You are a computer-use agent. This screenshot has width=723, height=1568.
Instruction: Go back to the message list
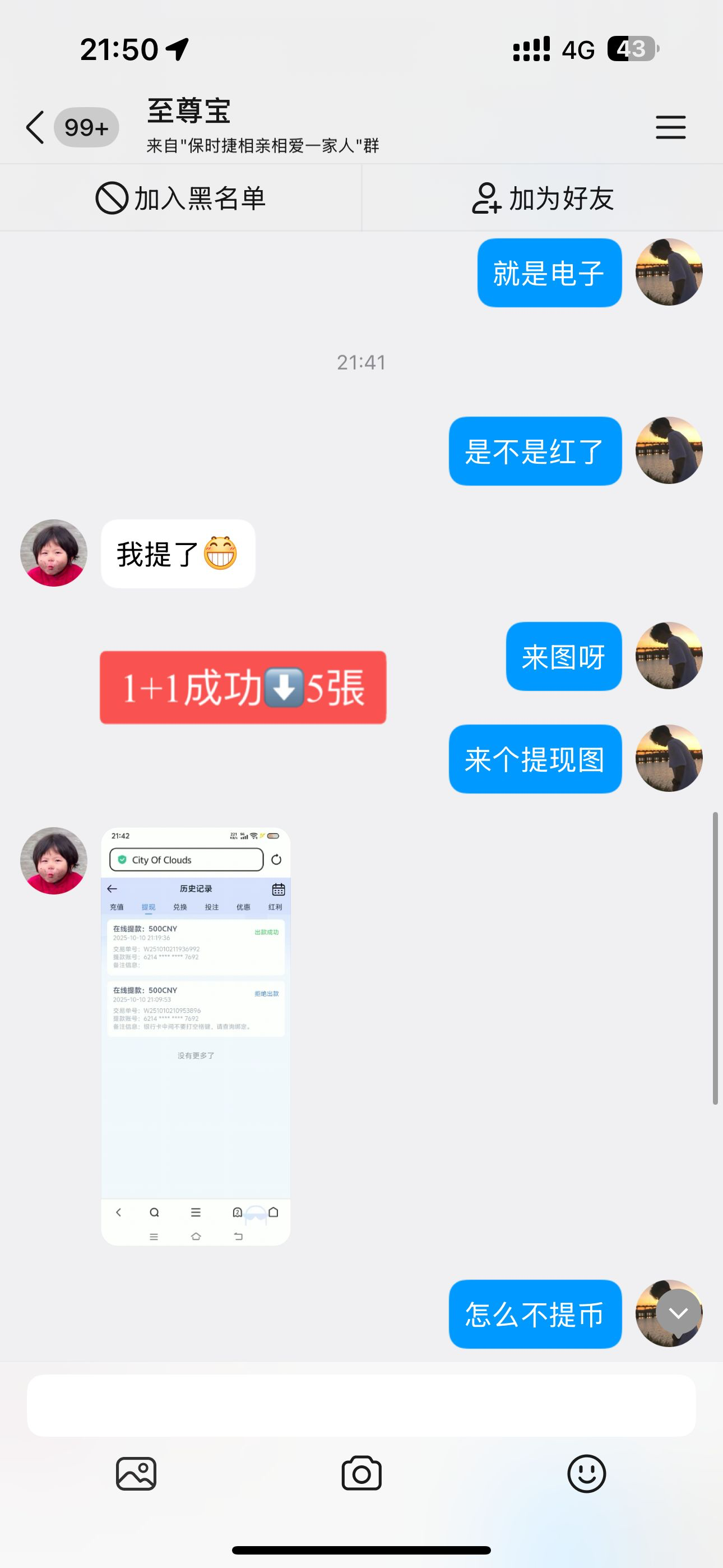tap(35, 127)
